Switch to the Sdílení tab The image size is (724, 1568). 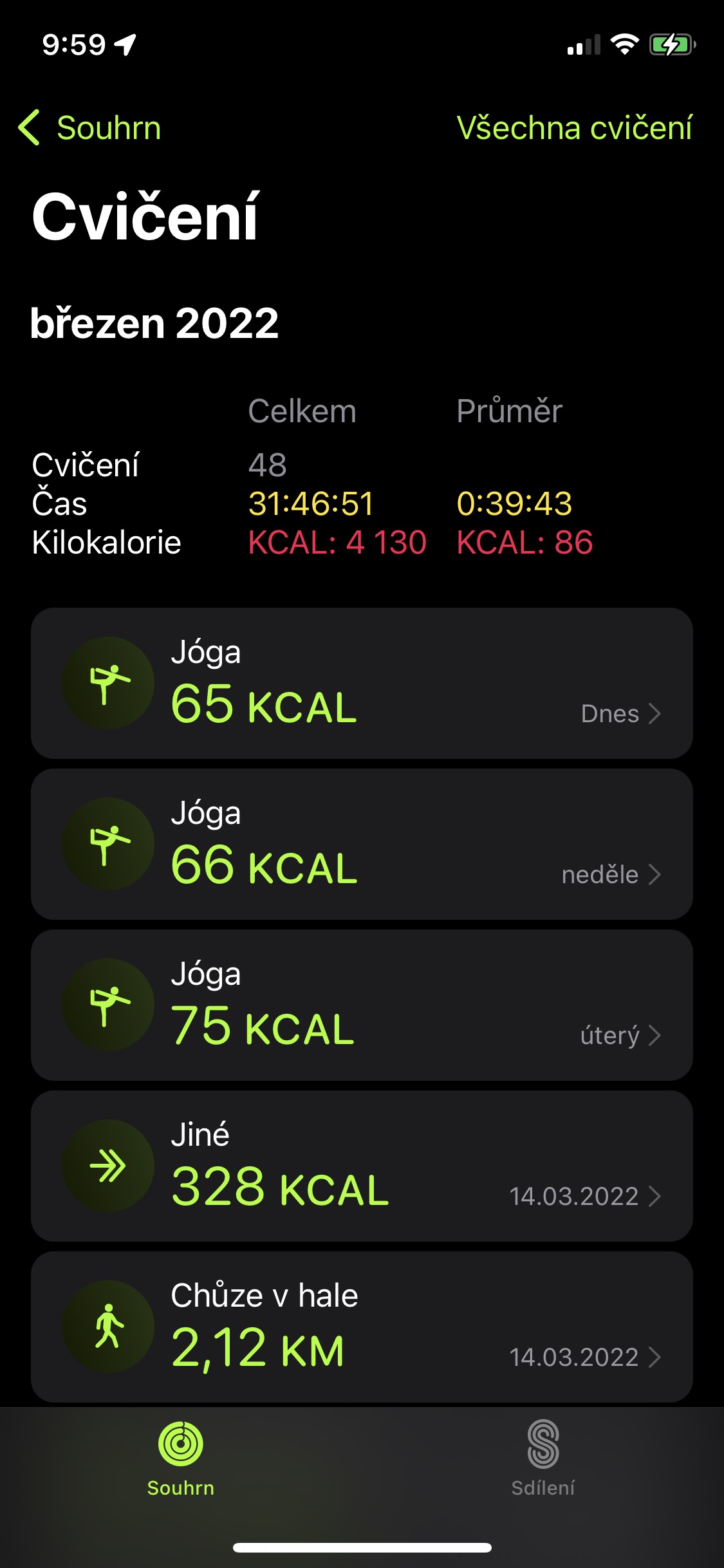tap(543, 1459)
